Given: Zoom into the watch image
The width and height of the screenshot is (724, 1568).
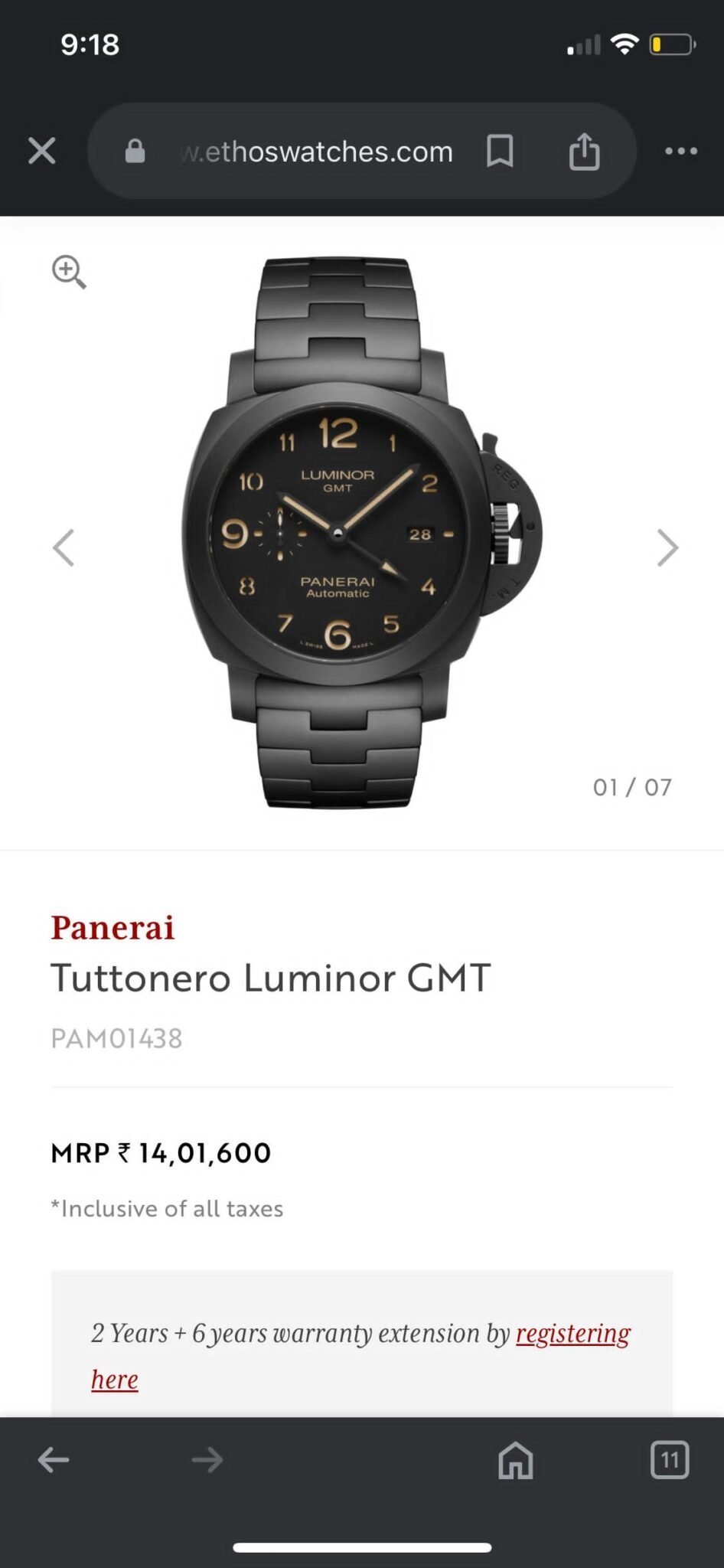Looking at the screenshot, I should pyautogui.click(x=69, y=272).
